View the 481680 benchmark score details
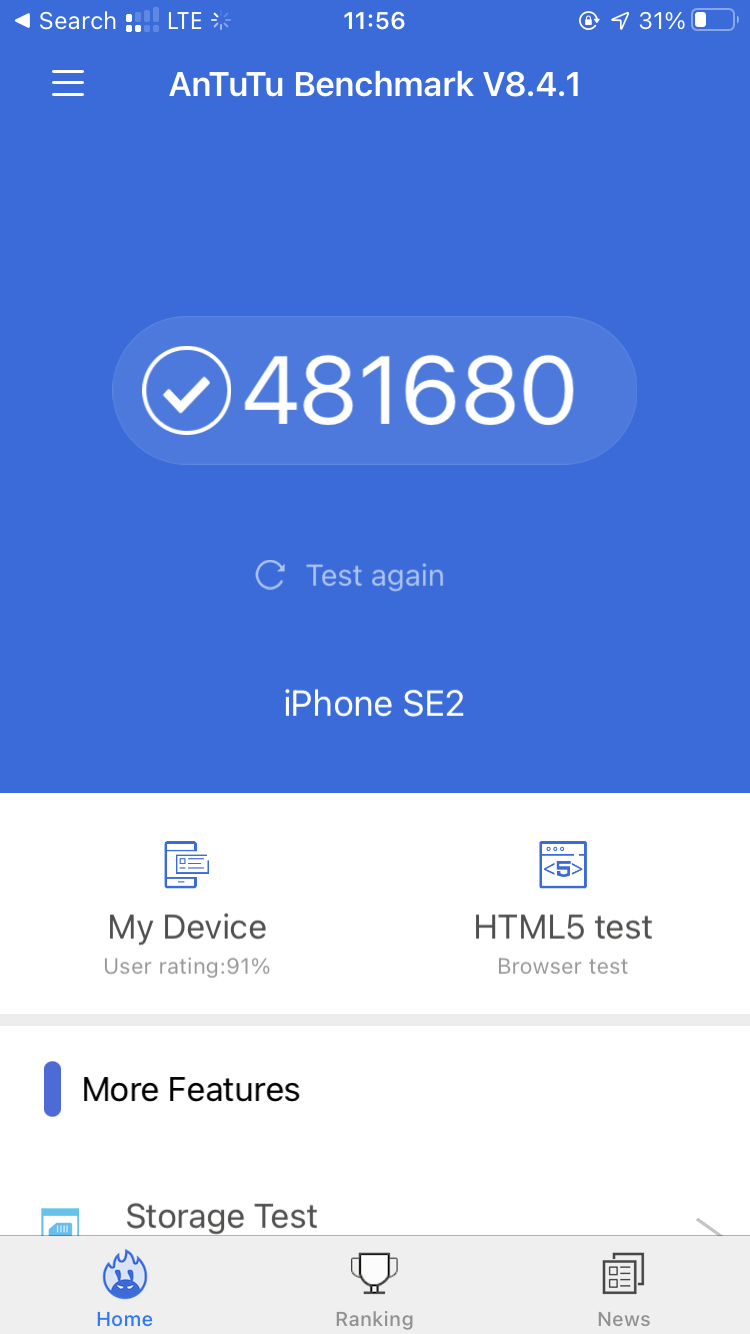 [x=374, y=390]
